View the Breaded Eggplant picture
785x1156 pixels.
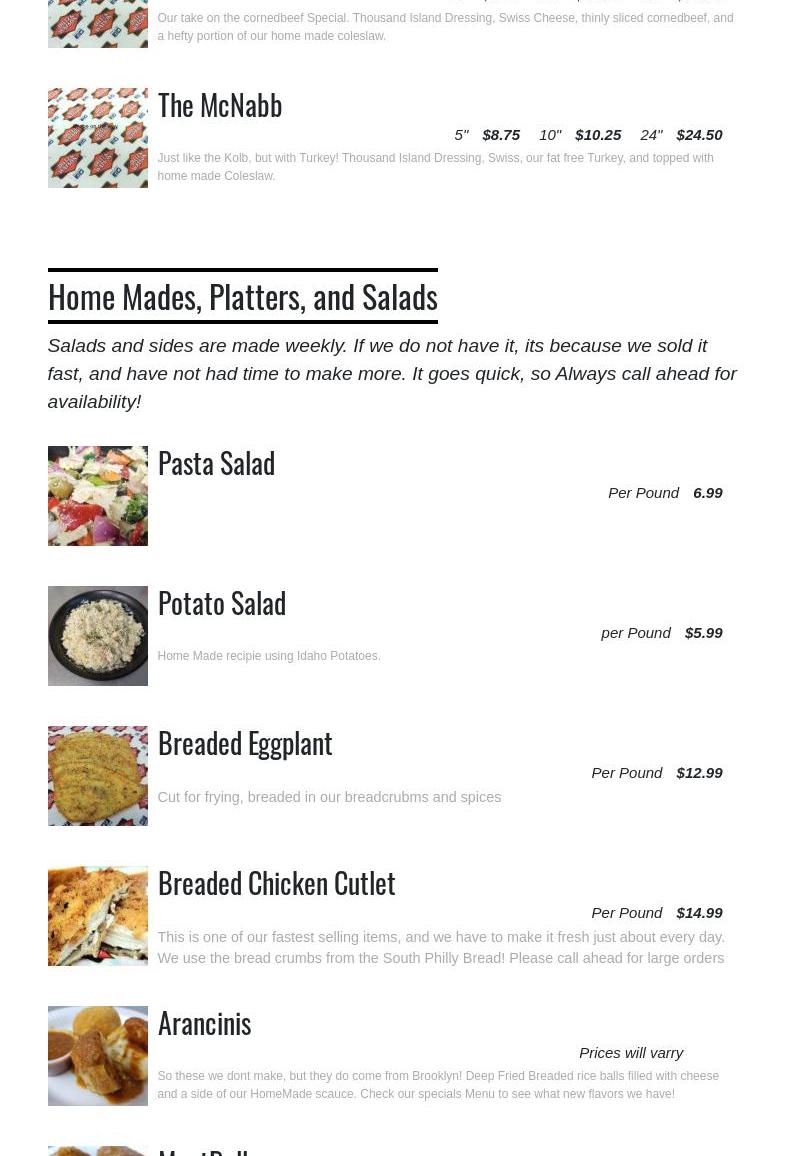point(97,776)
